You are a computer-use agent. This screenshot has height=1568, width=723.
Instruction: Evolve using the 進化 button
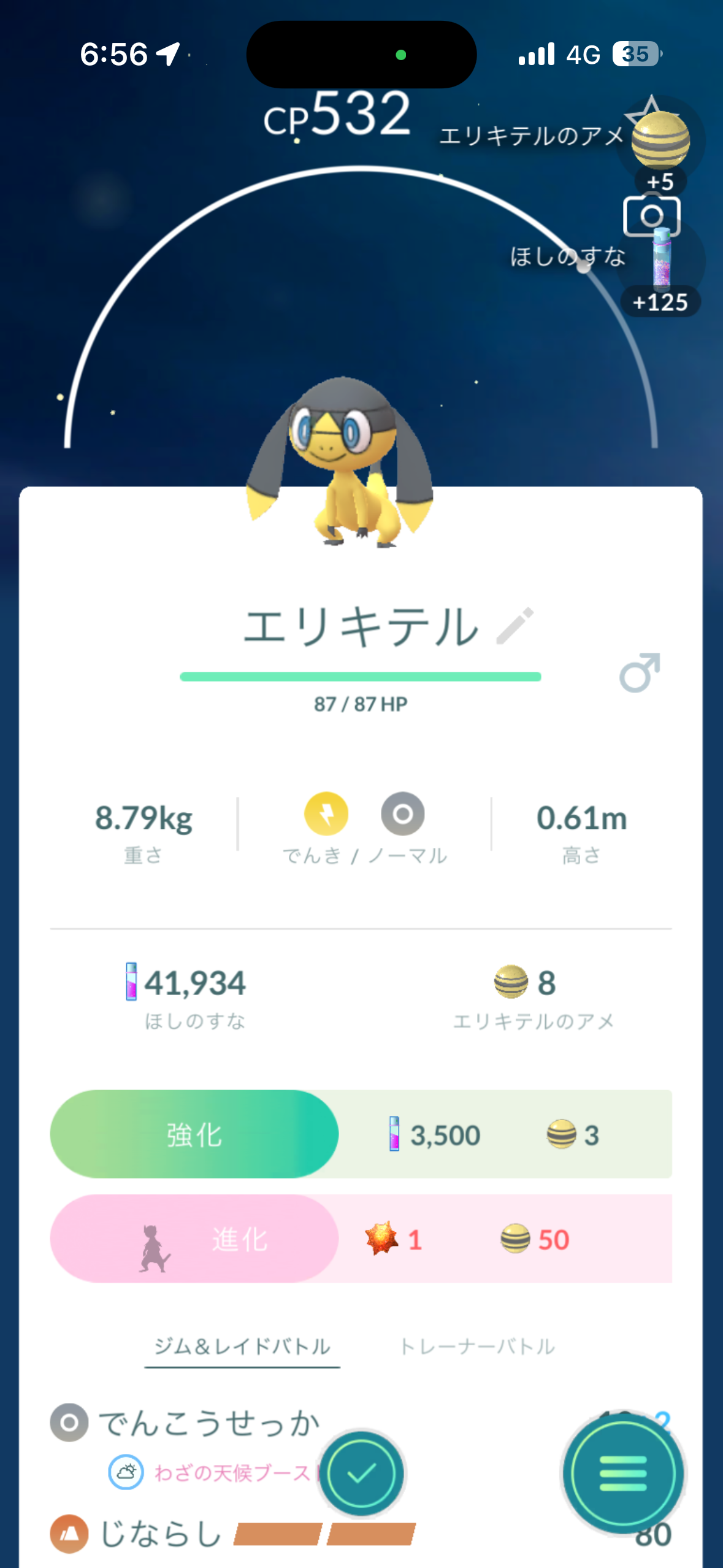pos(194,1239)
